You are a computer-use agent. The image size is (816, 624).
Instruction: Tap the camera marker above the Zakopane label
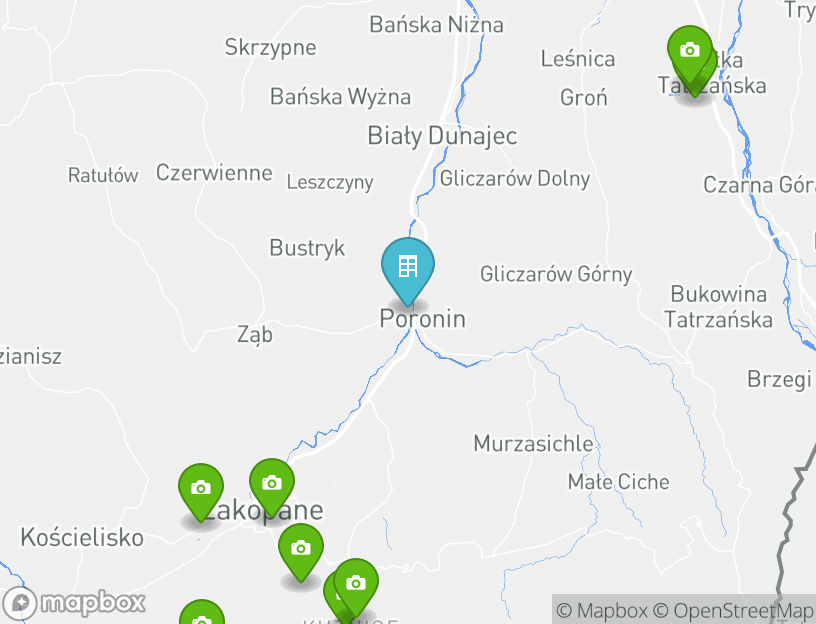pos(271,484)
